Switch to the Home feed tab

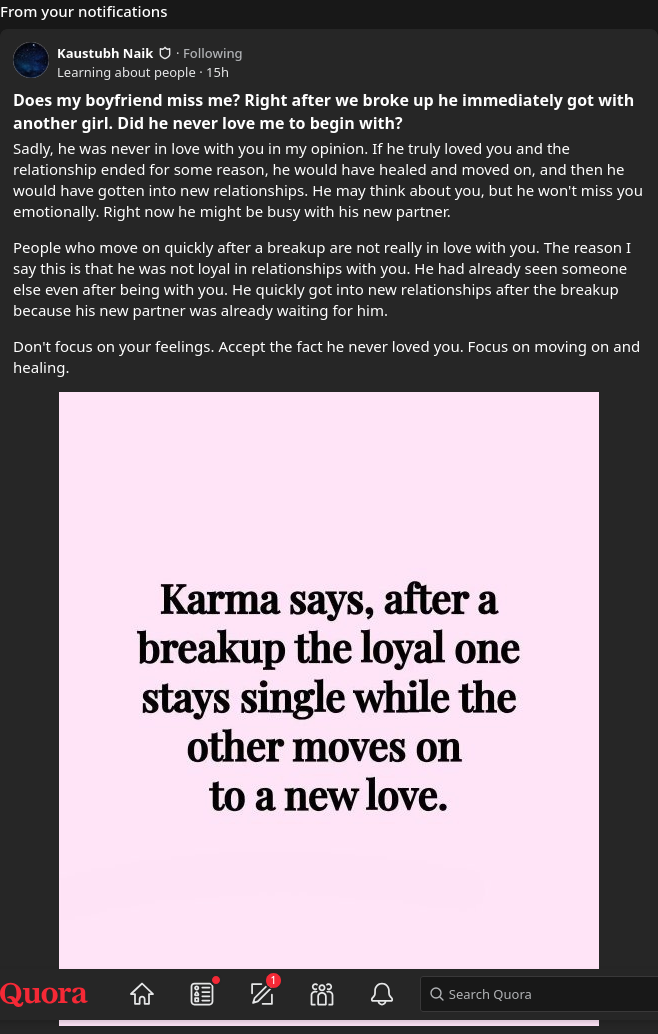click(142, 994)
